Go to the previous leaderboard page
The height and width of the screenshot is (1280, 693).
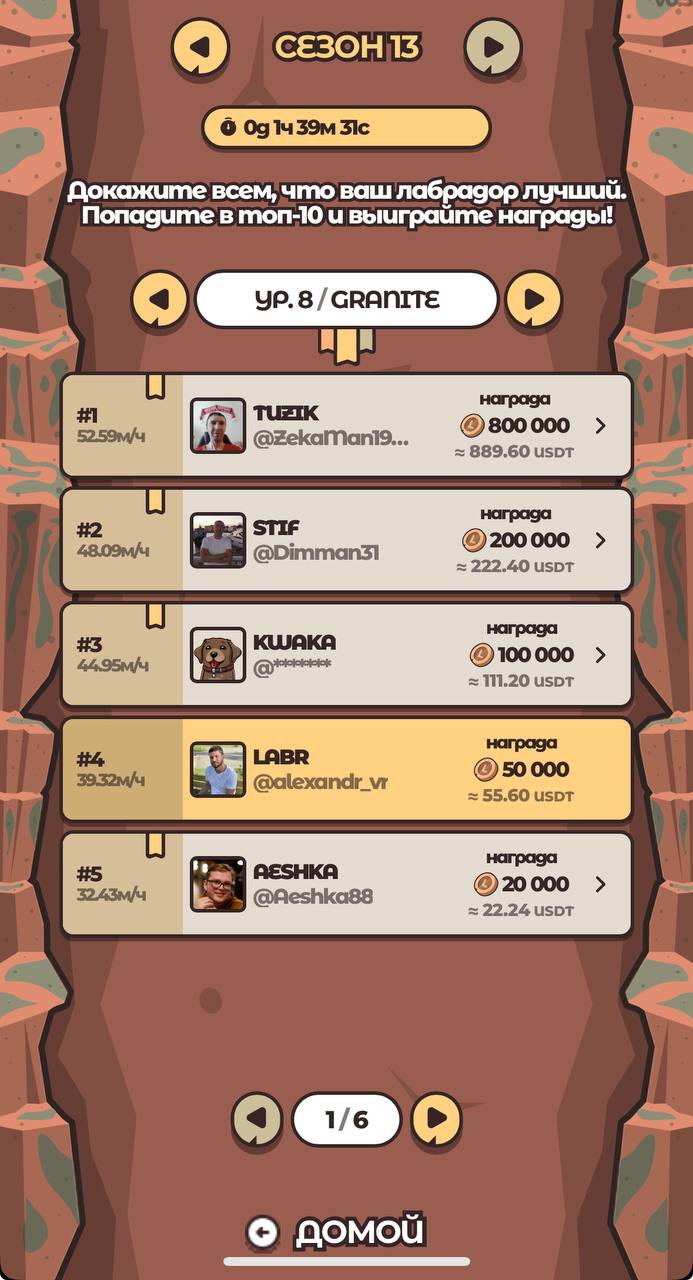pyautogui.click(x=258, y=1118)
